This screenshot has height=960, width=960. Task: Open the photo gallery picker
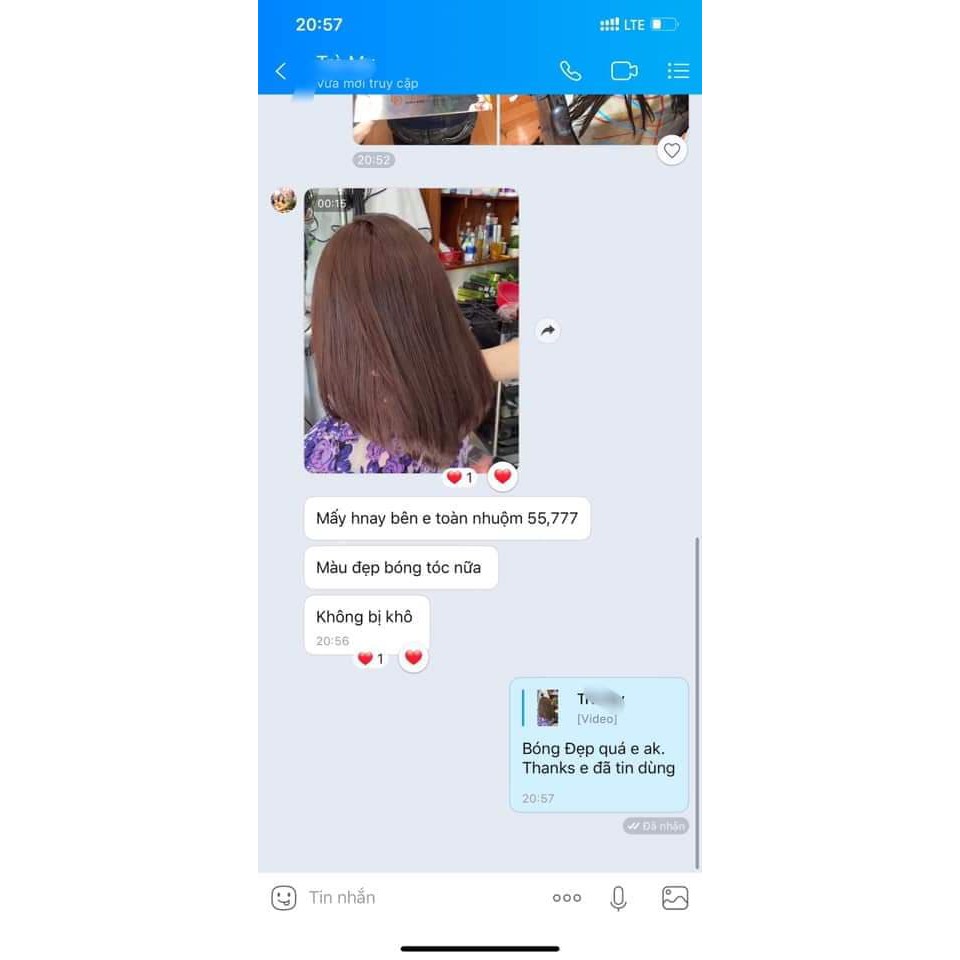pyautogui.click(x=675, y=898)
